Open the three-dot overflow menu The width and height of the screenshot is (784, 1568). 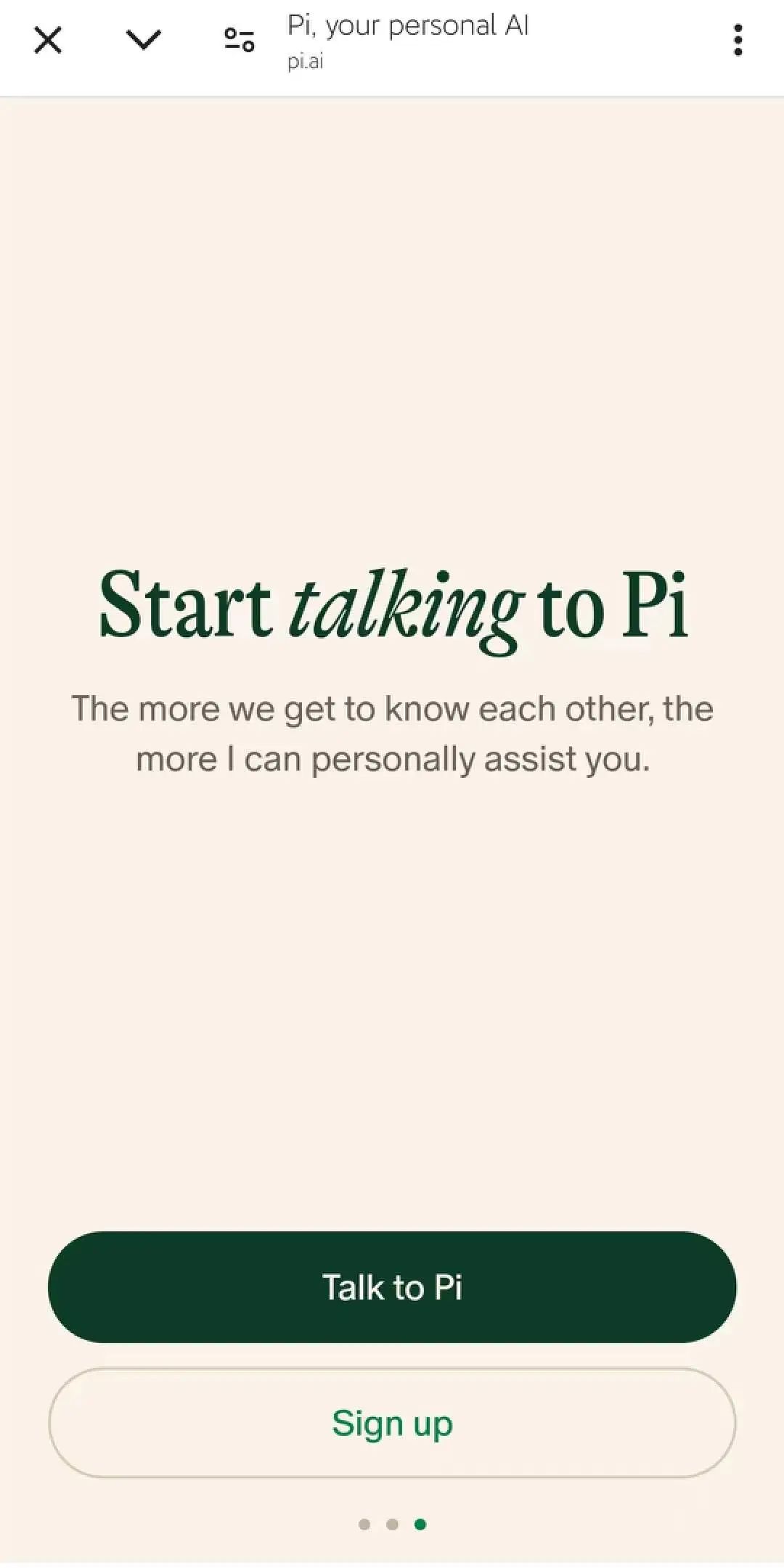tap(738, 41)
